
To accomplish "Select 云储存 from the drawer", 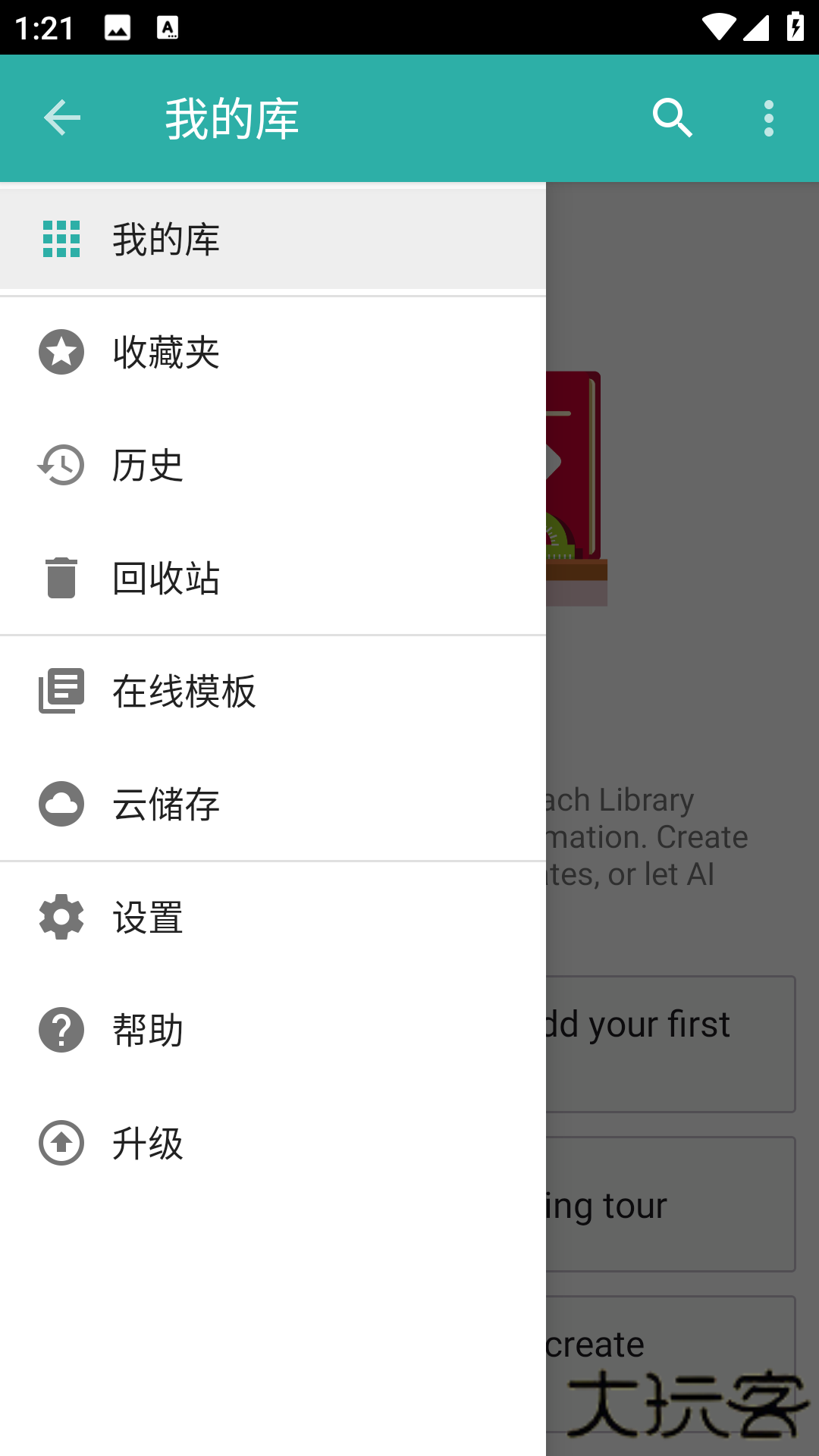I will 166,804.
